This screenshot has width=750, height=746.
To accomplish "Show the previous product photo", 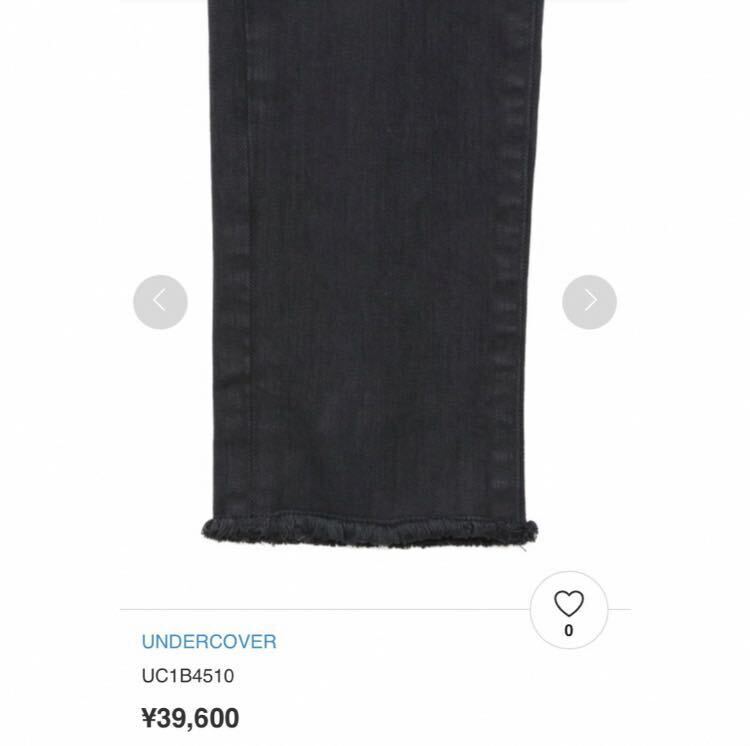I will [x=160, y=301].
